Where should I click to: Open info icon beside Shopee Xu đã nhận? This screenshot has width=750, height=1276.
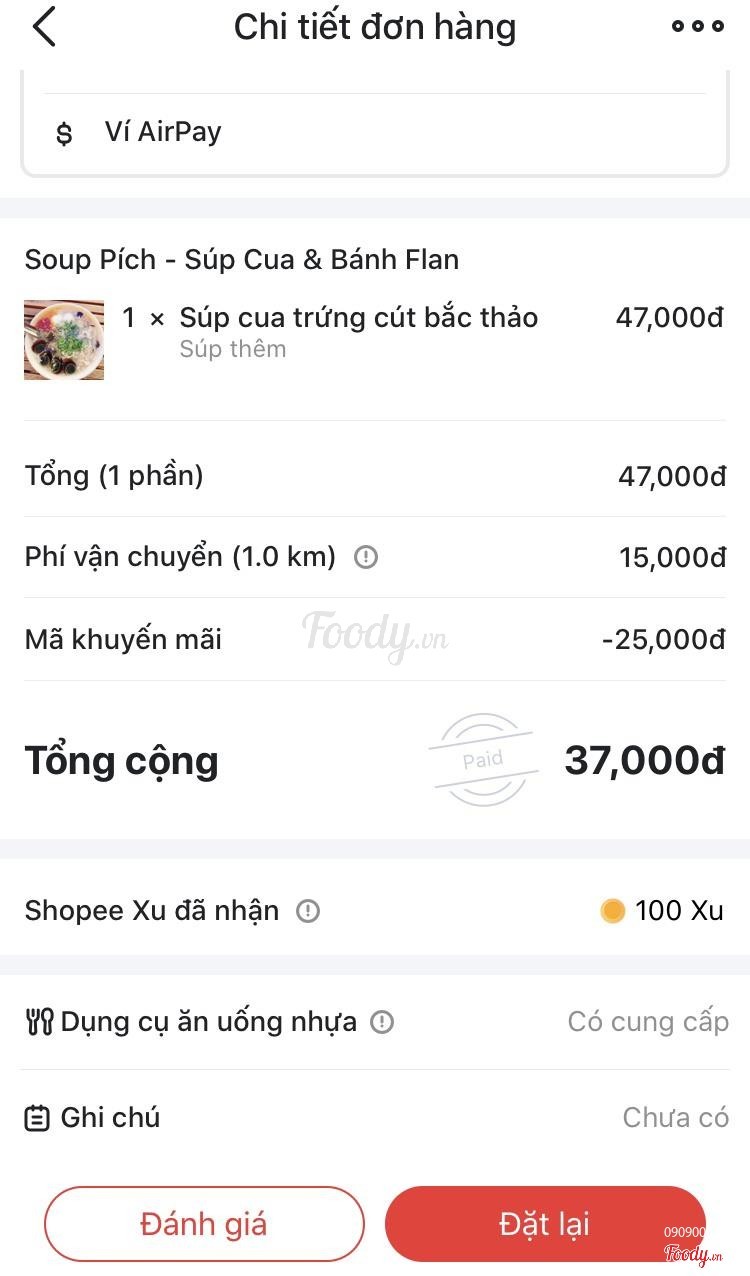[308, 911]
